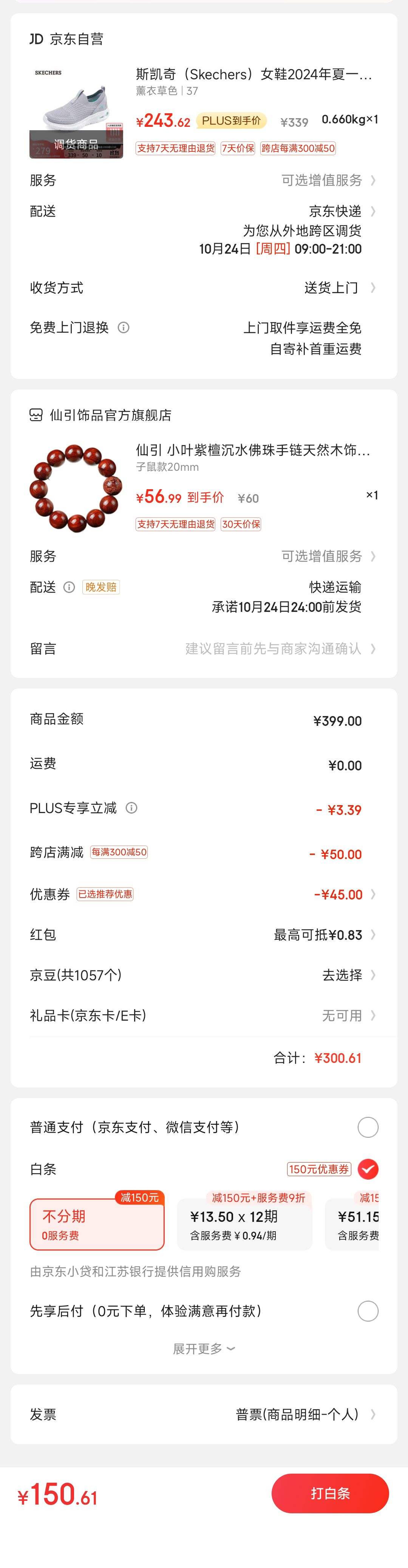This screenshot has width=408, height=1568.
Task: Expand 展开更多 payment methods
Action: click(203, 1349)
